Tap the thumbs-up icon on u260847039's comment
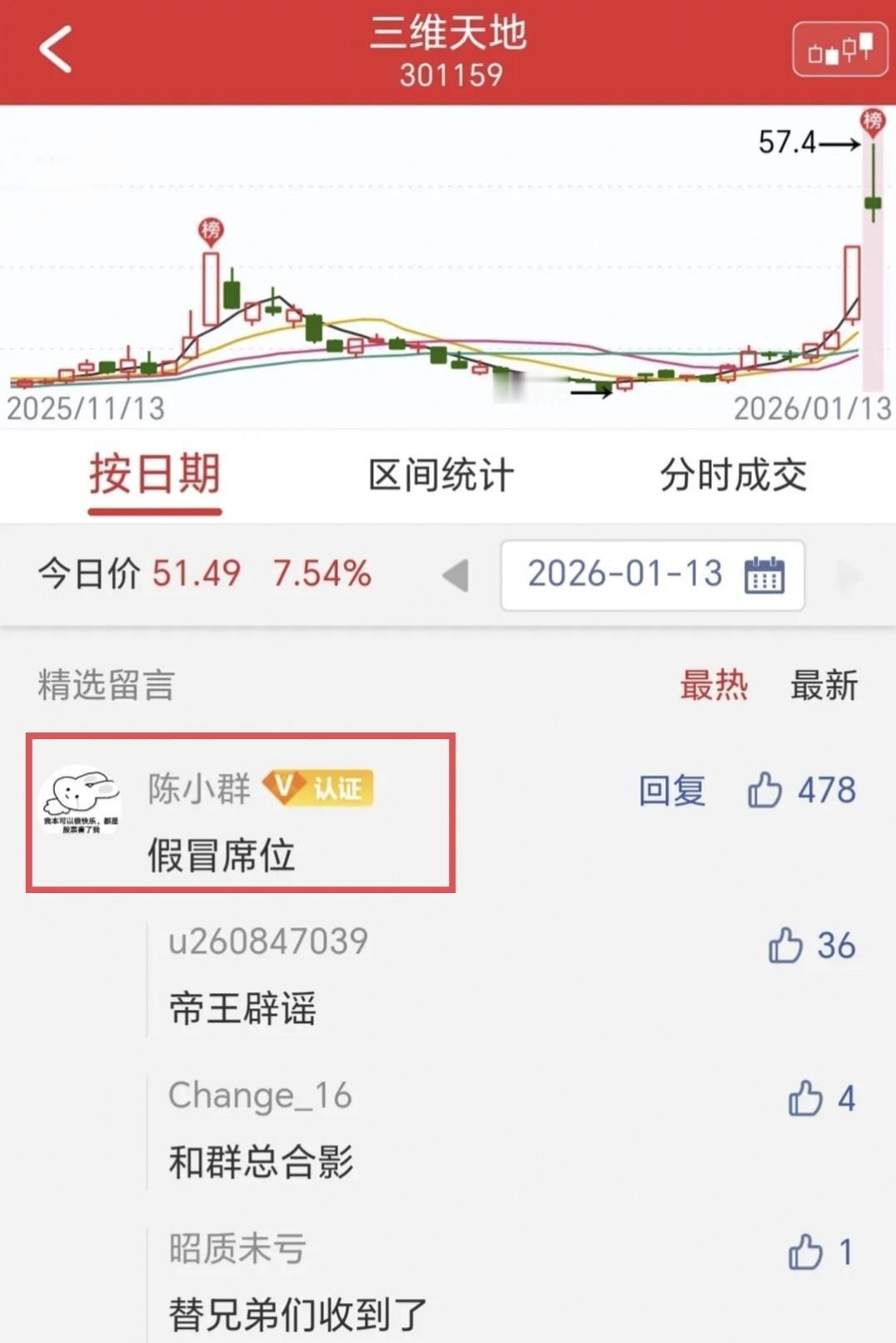The height and width of the screenshot is (1343, 896). (784, 946)
